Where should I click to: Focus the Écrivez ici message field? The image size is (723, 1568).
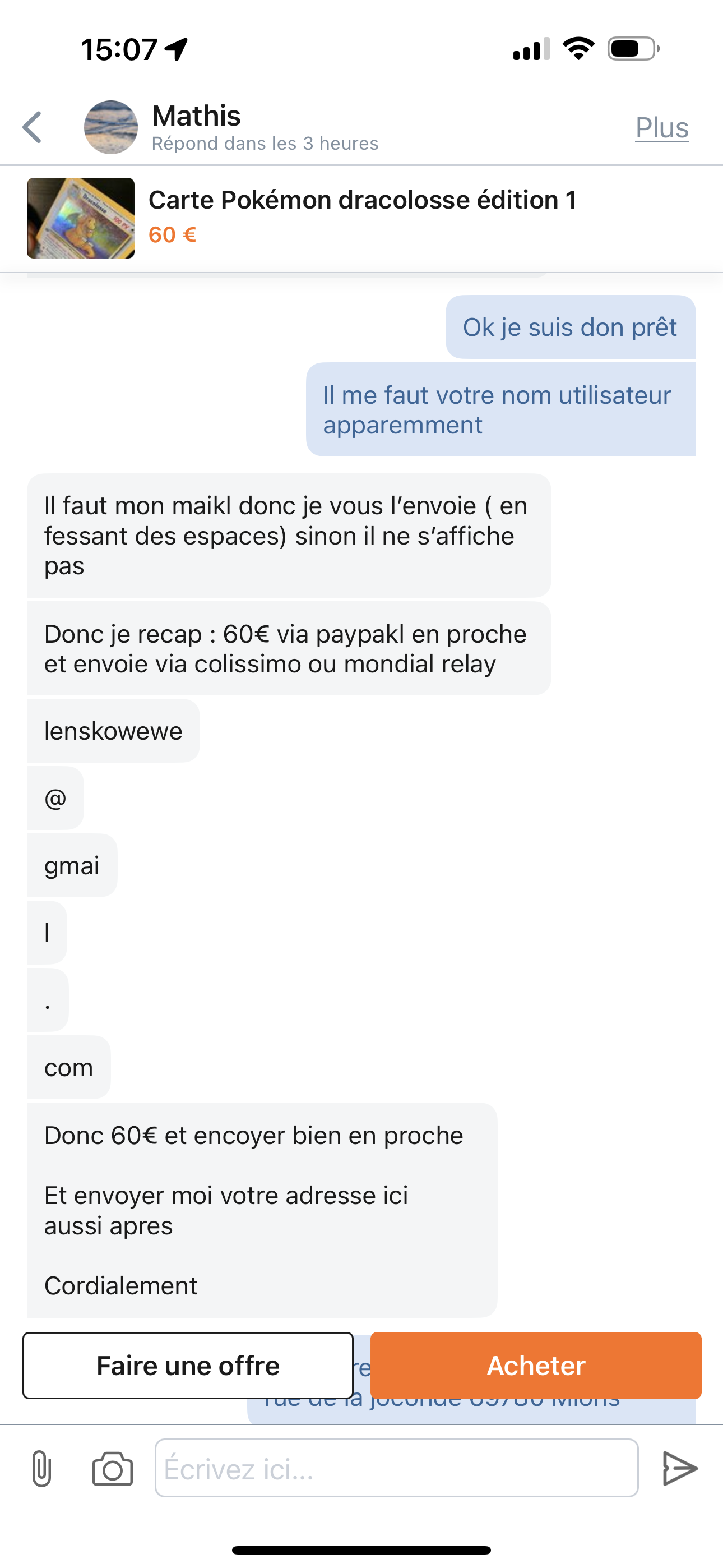point(396,1468)
